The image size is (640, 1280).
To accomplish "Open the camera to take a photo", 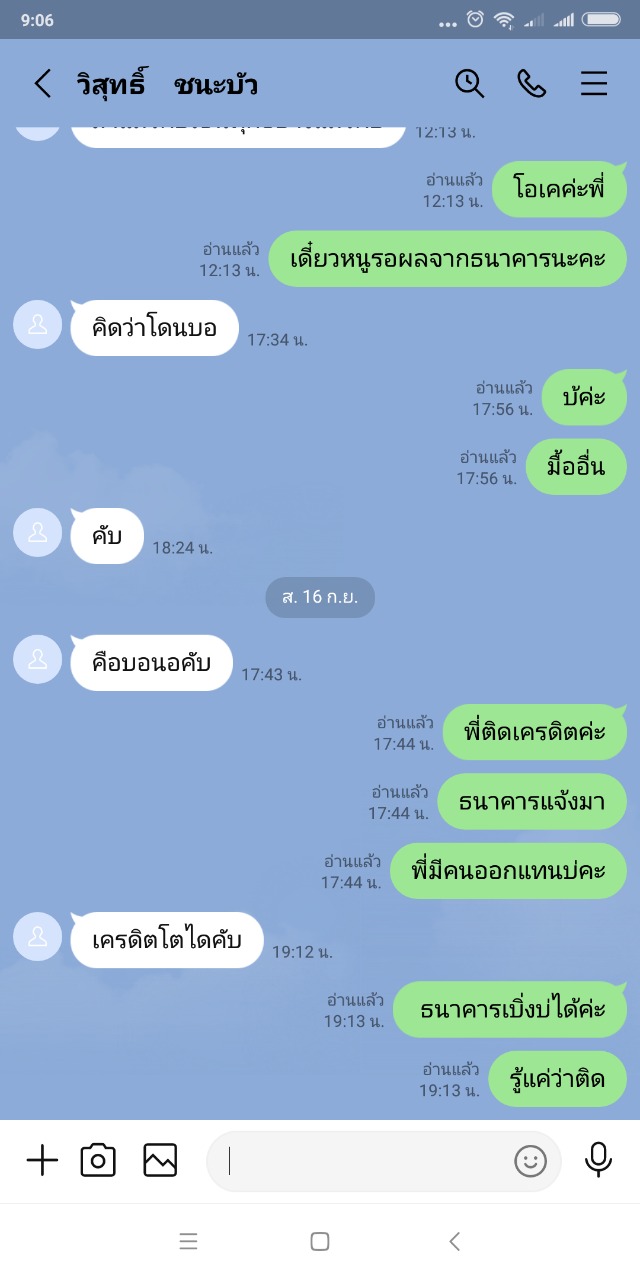I will point(98,1160).
